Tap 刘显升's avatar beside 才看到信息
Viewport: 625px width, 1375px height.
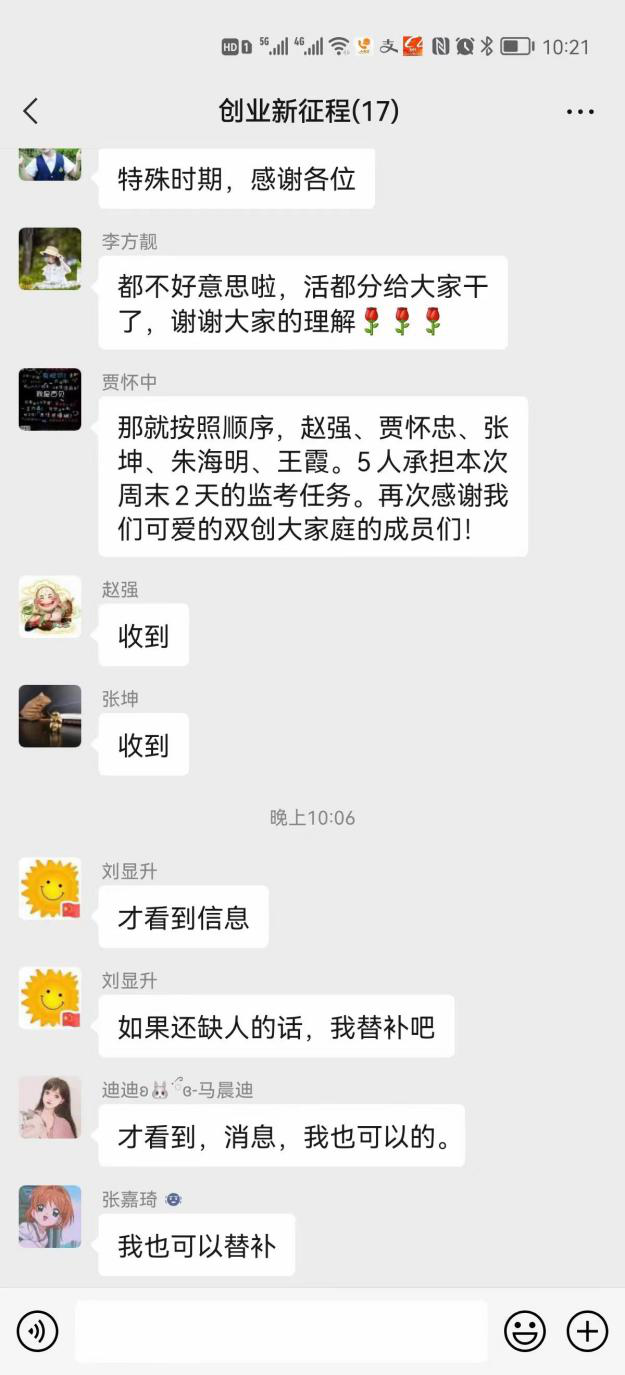tap(50, 888)
